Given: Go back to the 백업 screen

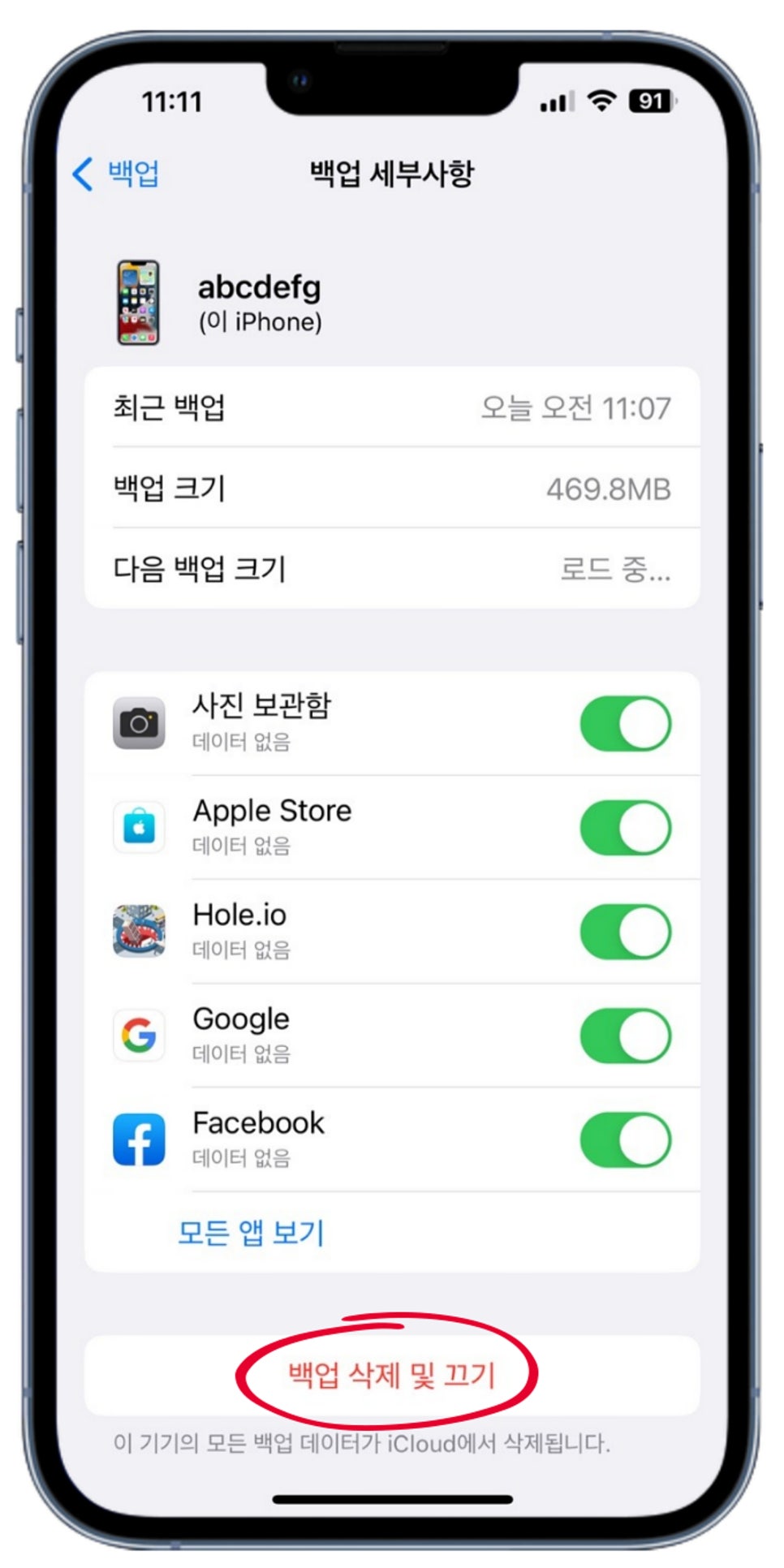Looking at the screenshot, I should 116,174.
